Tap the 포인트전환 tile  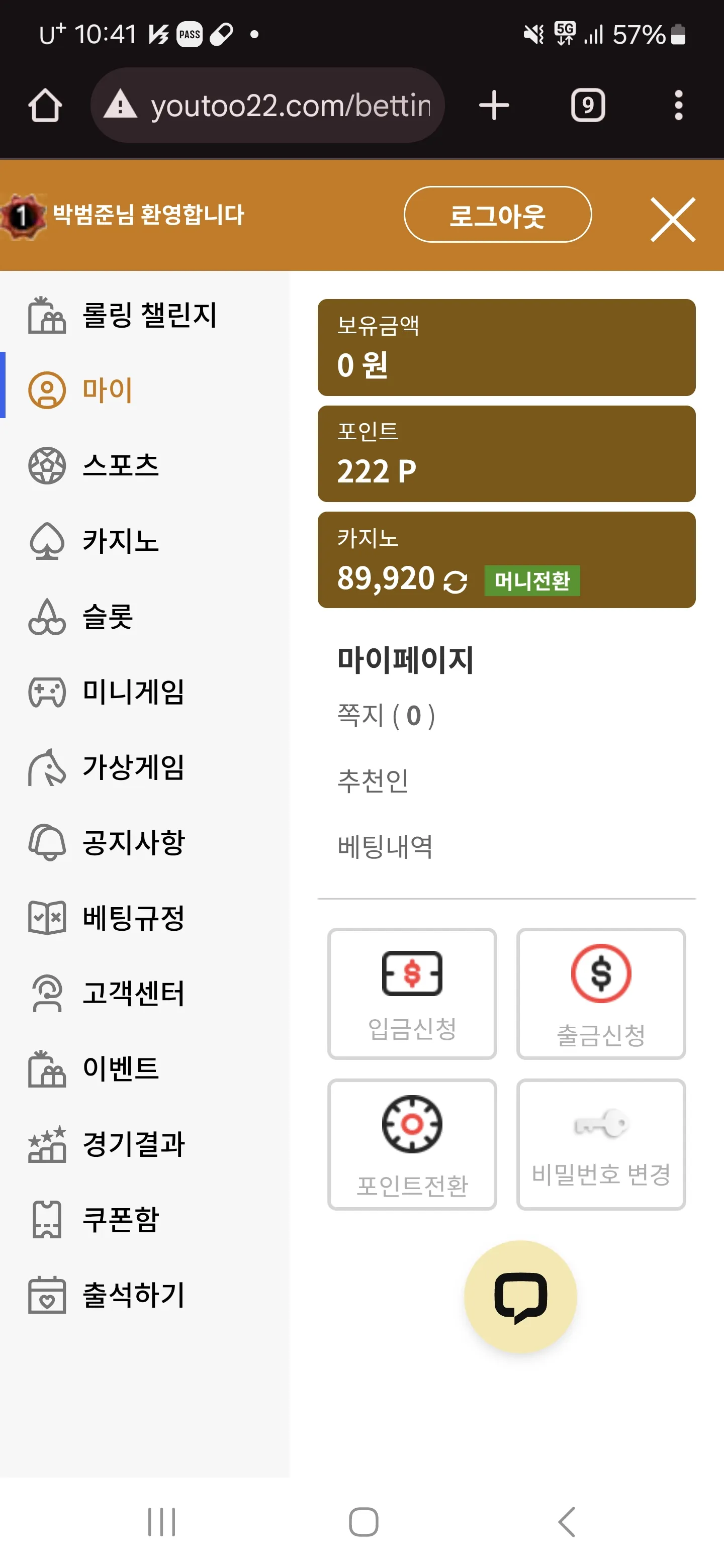(x=412, y=1144)
